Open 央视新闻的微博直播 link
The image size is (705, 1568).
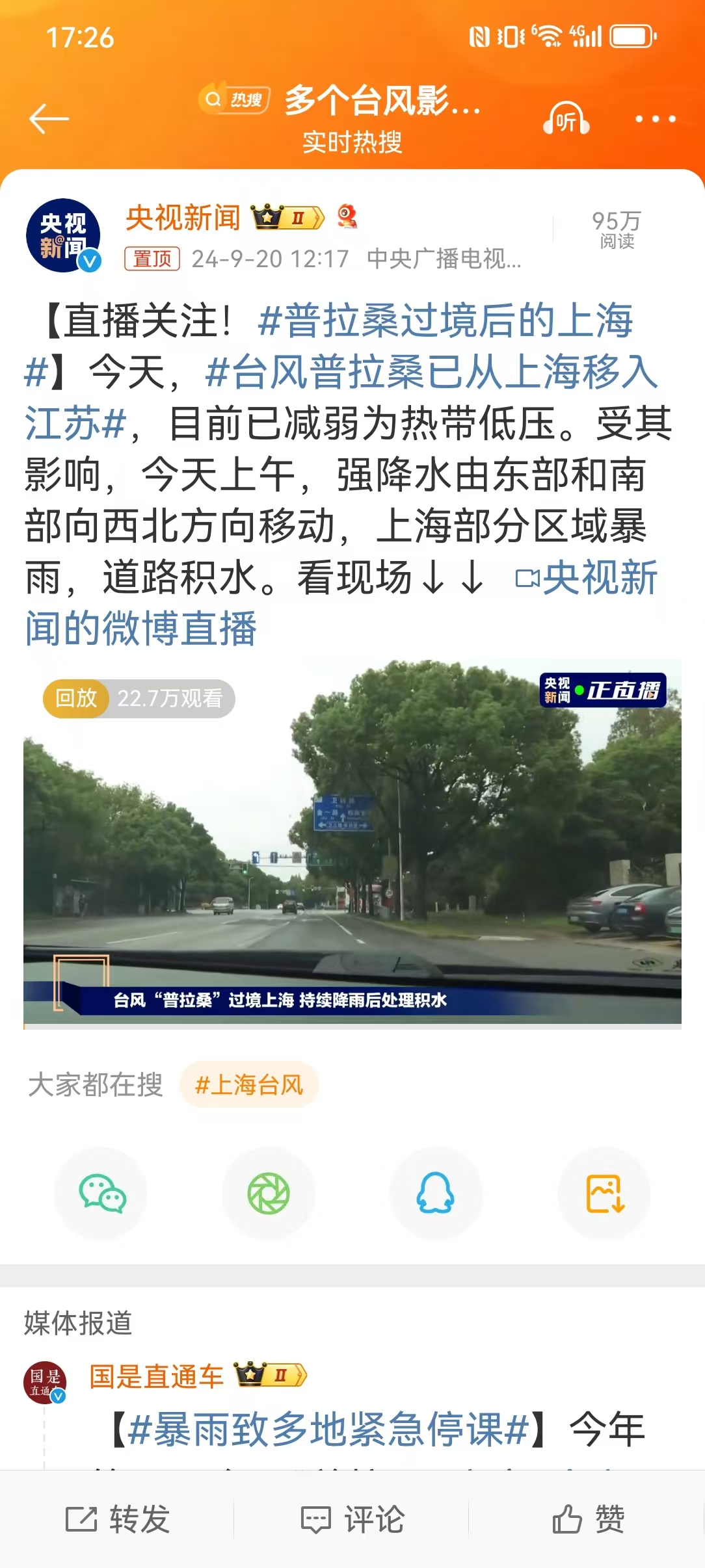[x=341, y=603]
